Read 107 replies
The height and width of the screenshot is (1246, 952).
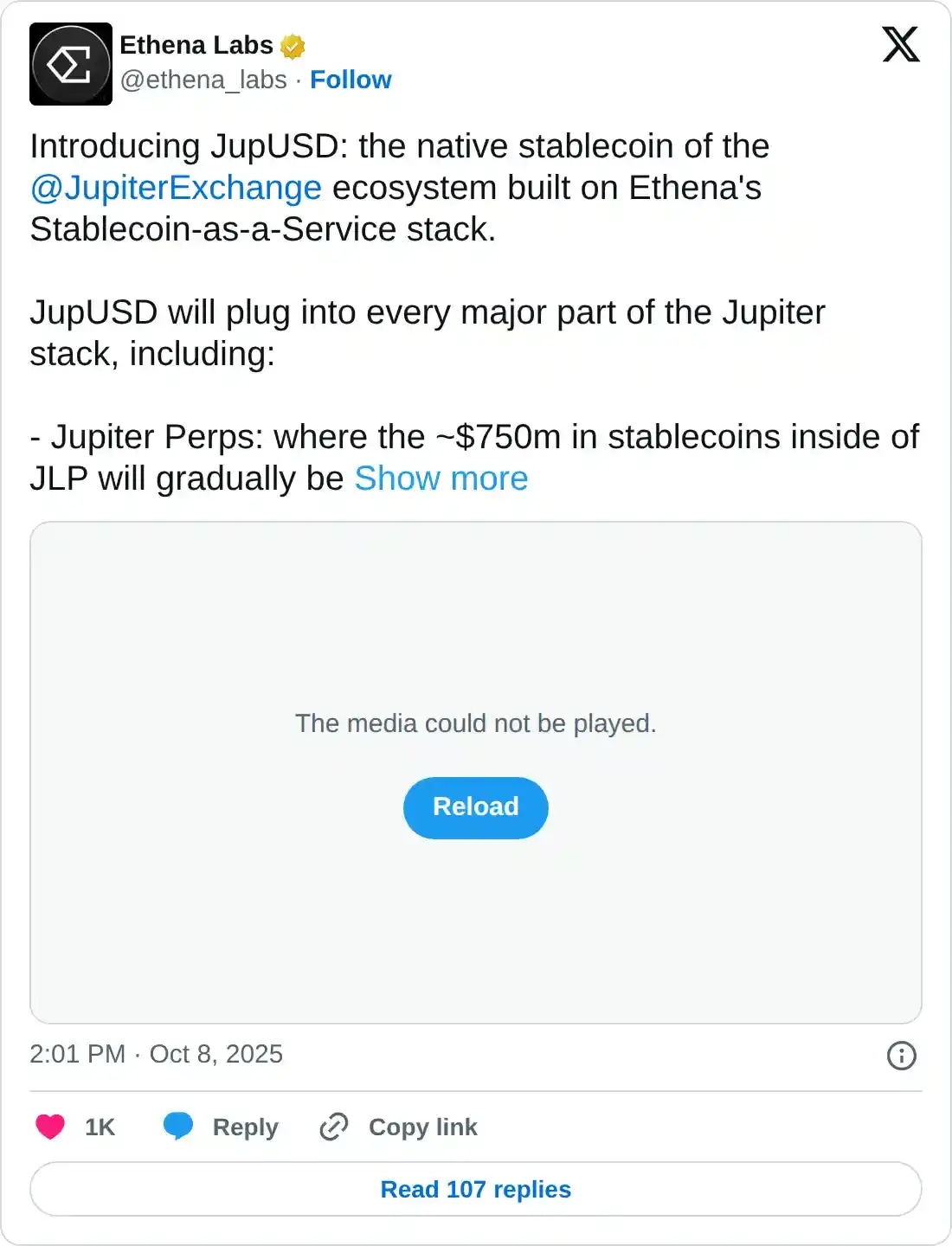(475, 1189)
